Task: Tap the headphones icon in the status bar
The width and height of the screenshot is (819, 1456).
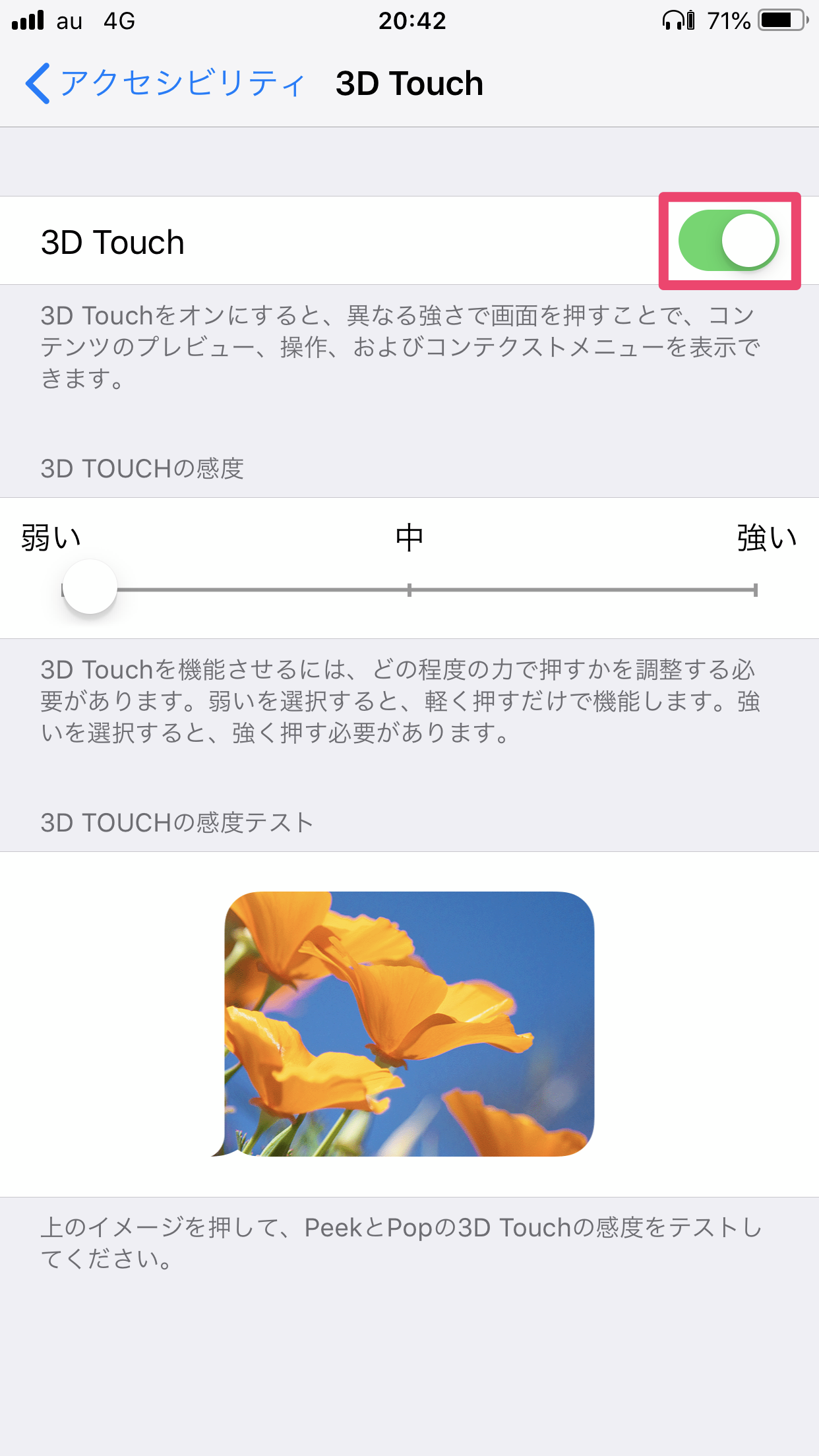Action: pos(674,20)
